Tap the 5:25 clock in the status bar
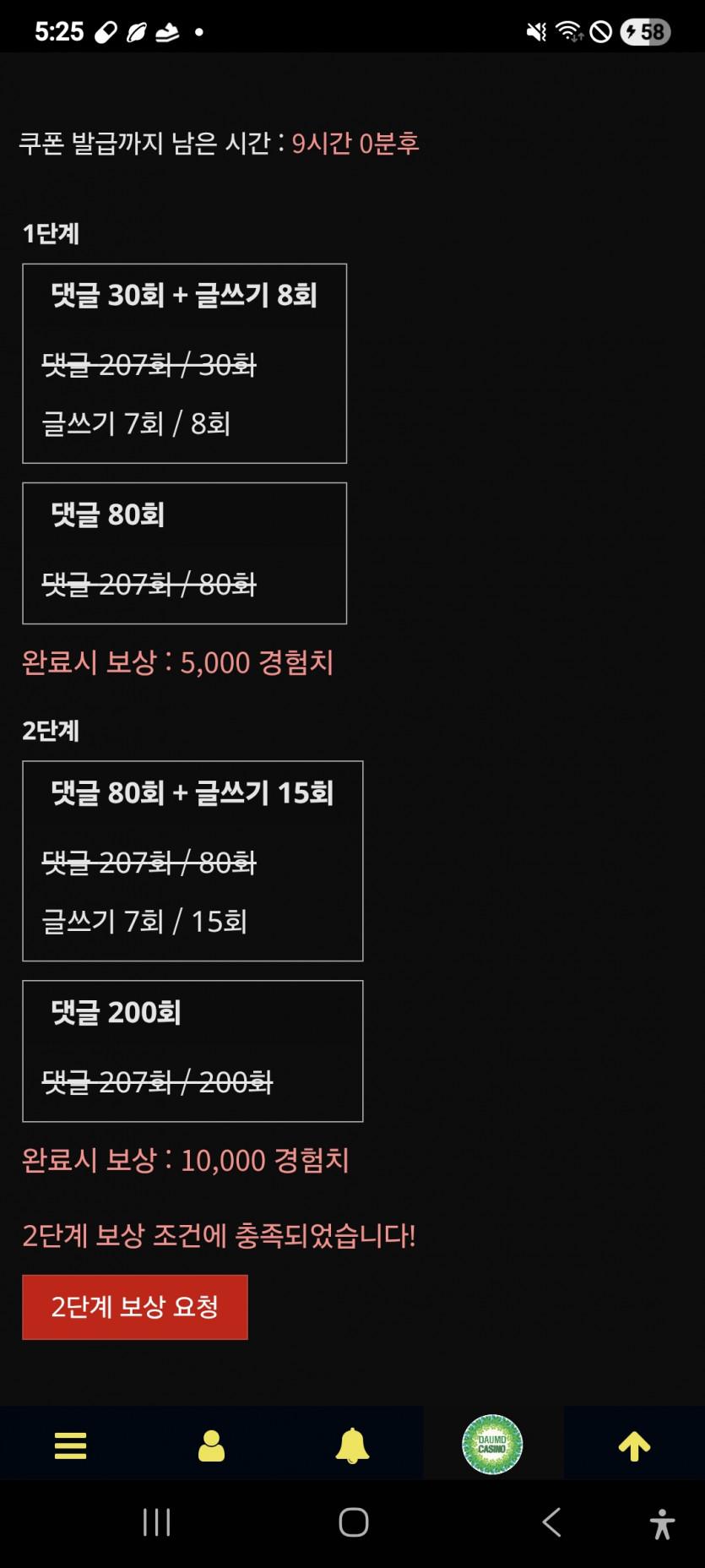The image size is (705, 1568). tap(59, 30)
